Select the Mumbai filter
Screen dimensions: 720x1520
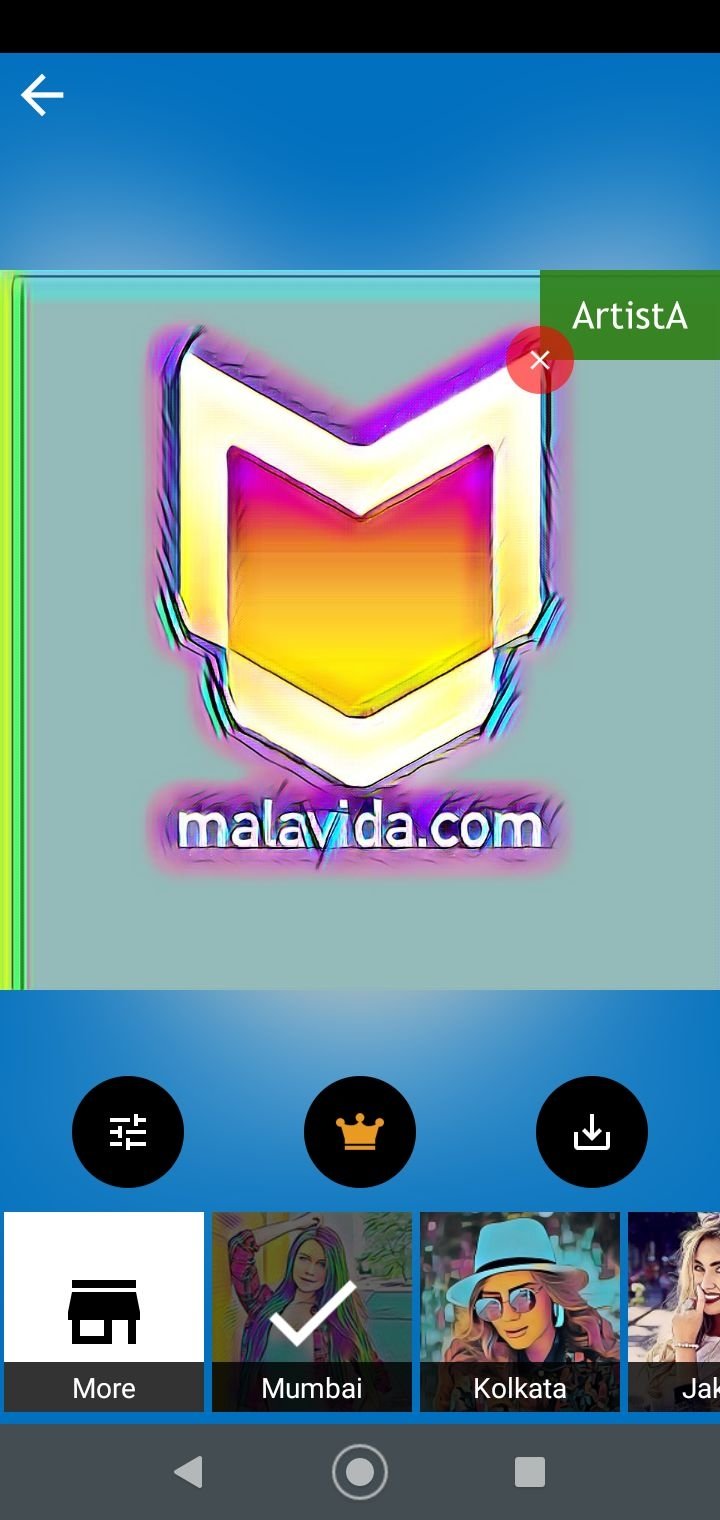[312, 1312]
